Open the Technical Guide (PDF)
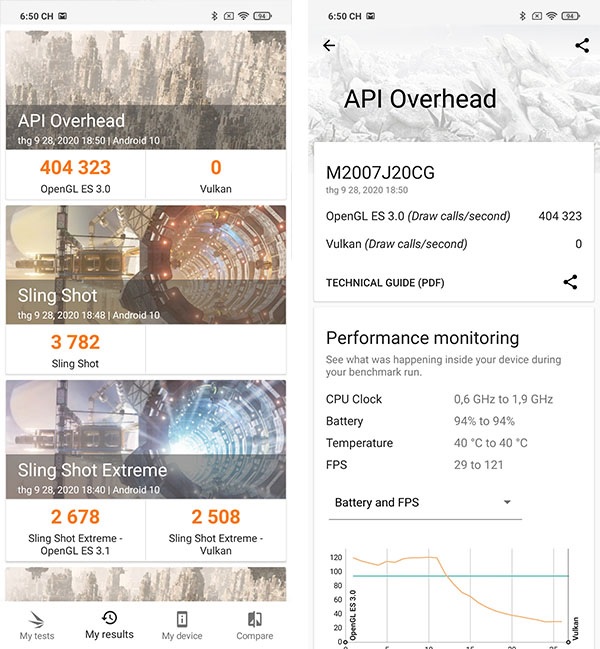600x649 pixels. [385, 283]
